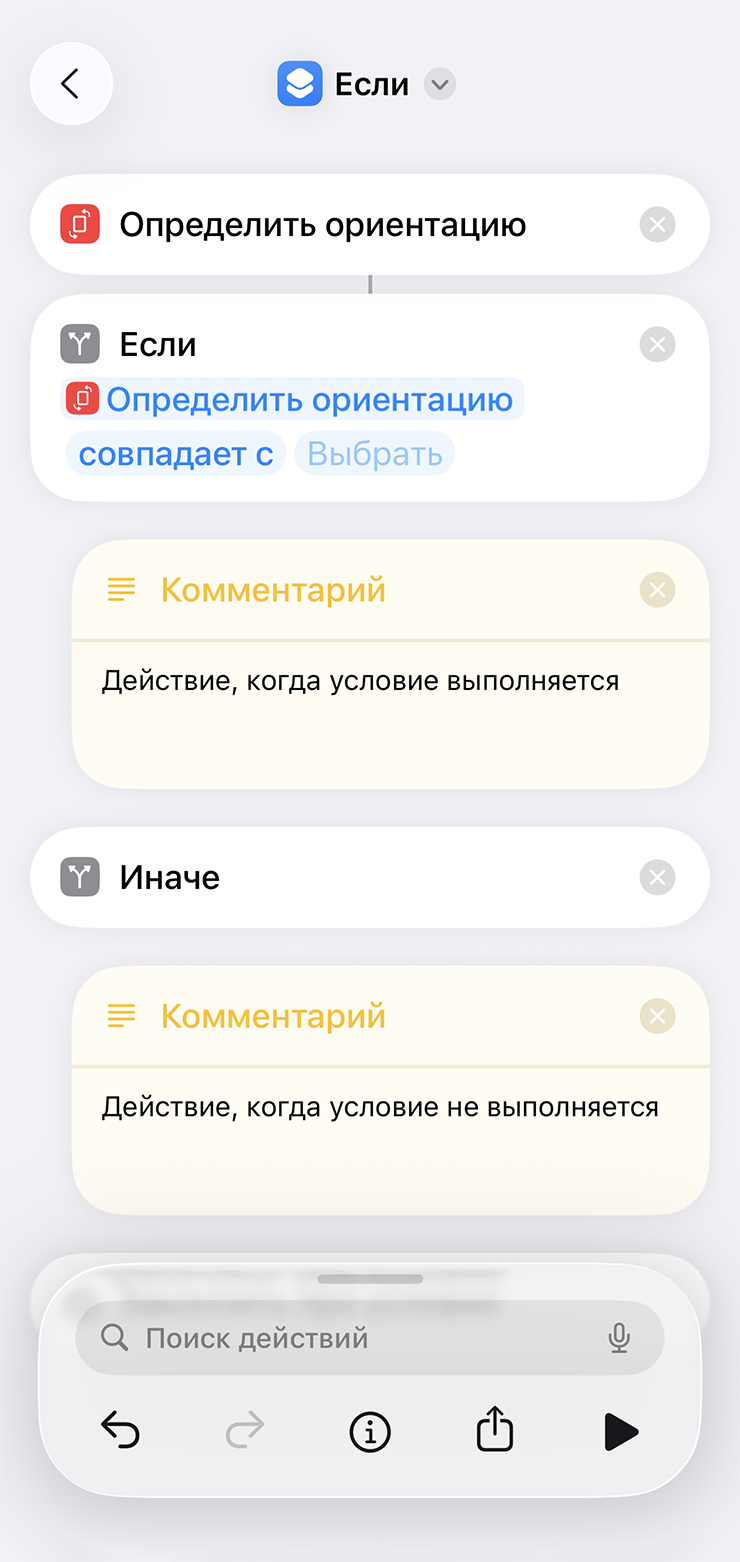740x1562 pixels.
Task: Undo the last edit
Action: [121, 1432]
